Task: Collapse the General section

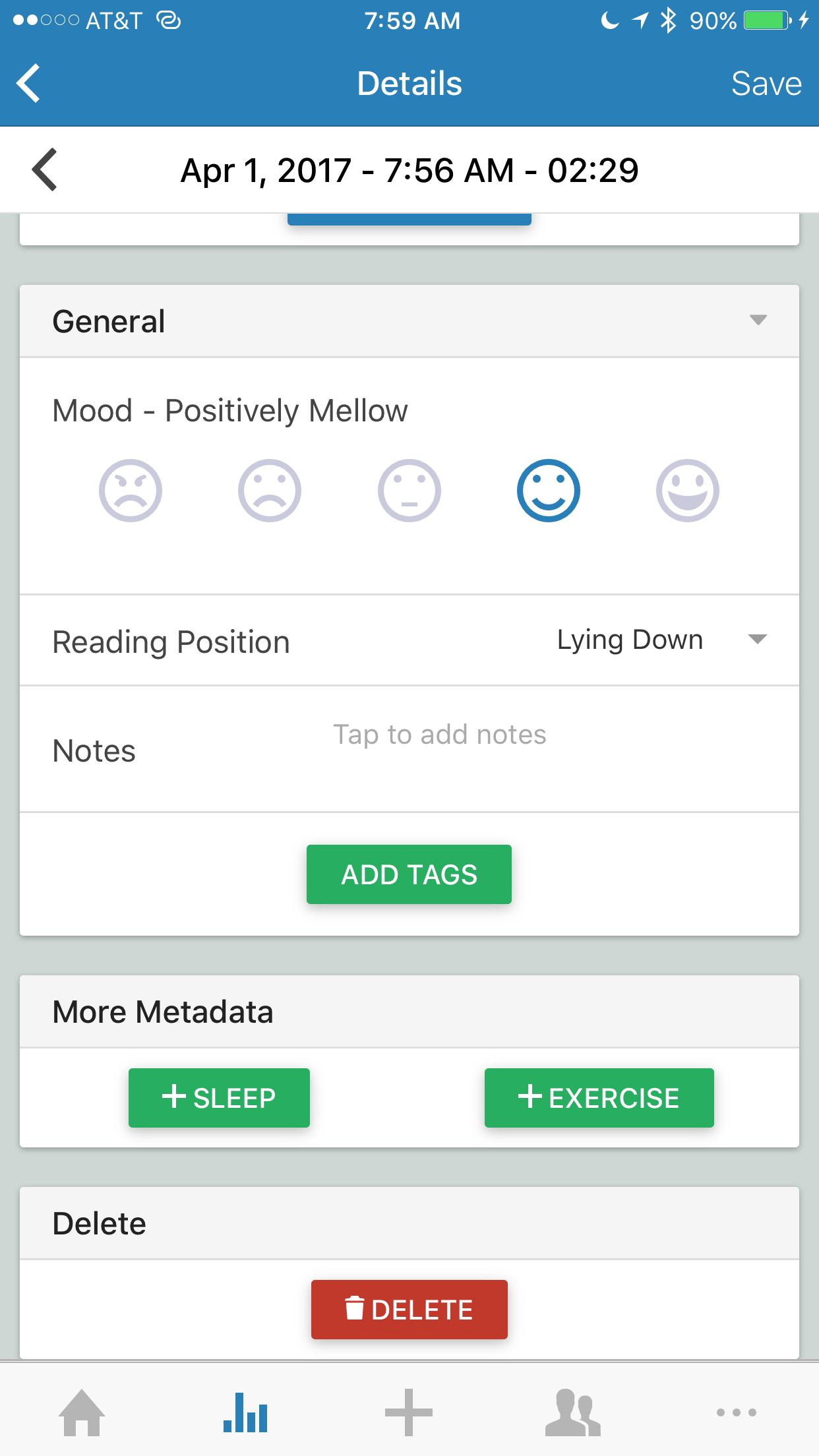Action: click(x=758, y=320)
